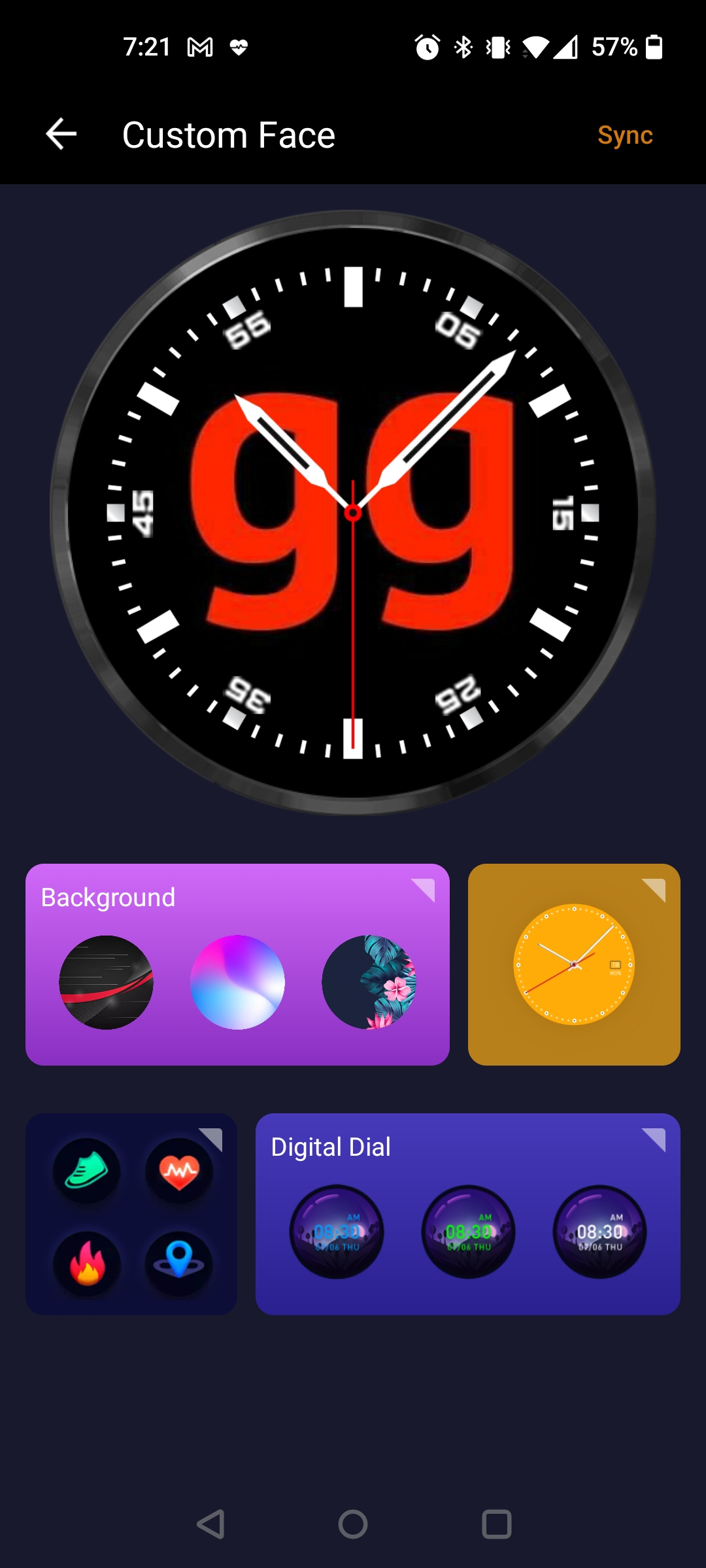Choose the purple-blue gradient background
706x1568 pixels.
tap(237, 982)
